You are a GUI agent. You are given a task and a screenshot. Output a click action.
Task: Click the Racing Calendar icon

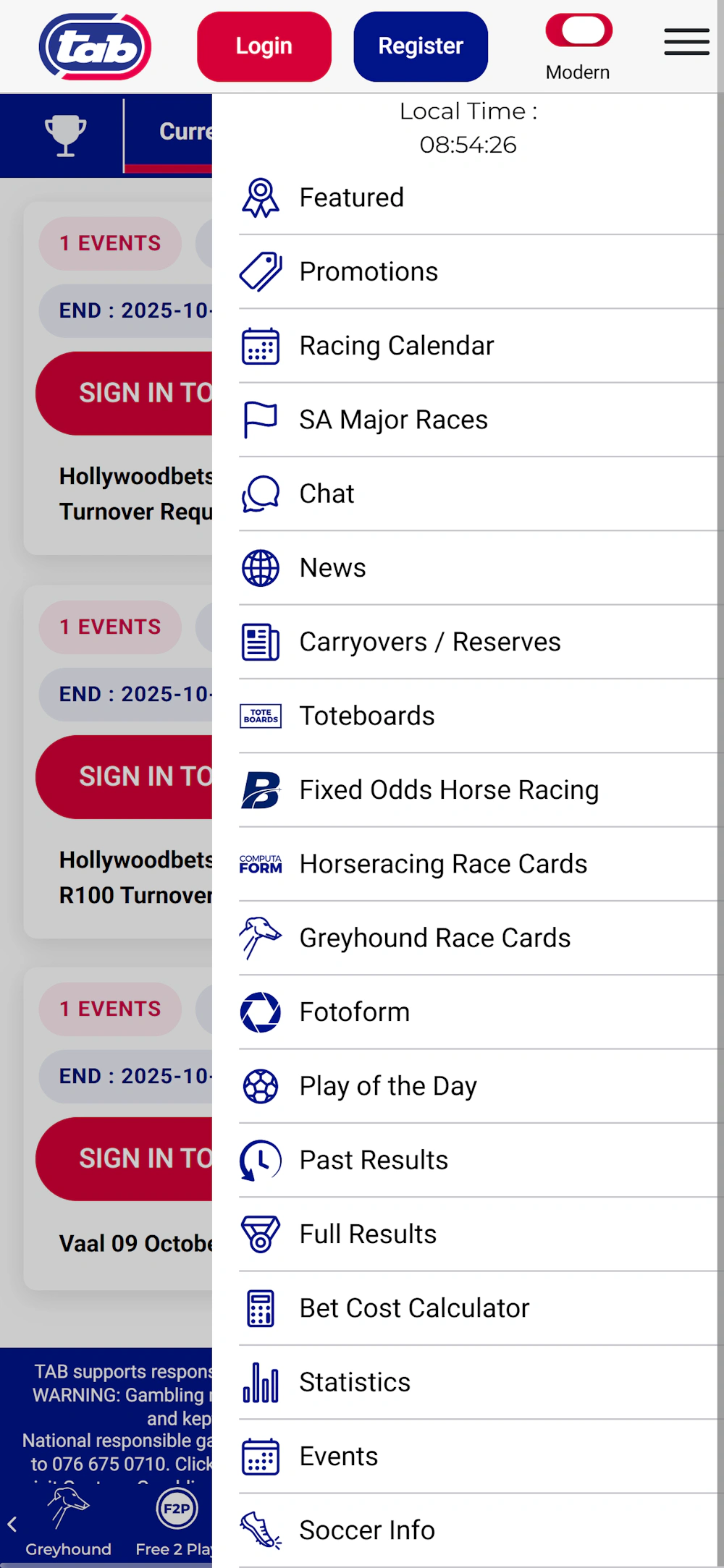(259, 345)
